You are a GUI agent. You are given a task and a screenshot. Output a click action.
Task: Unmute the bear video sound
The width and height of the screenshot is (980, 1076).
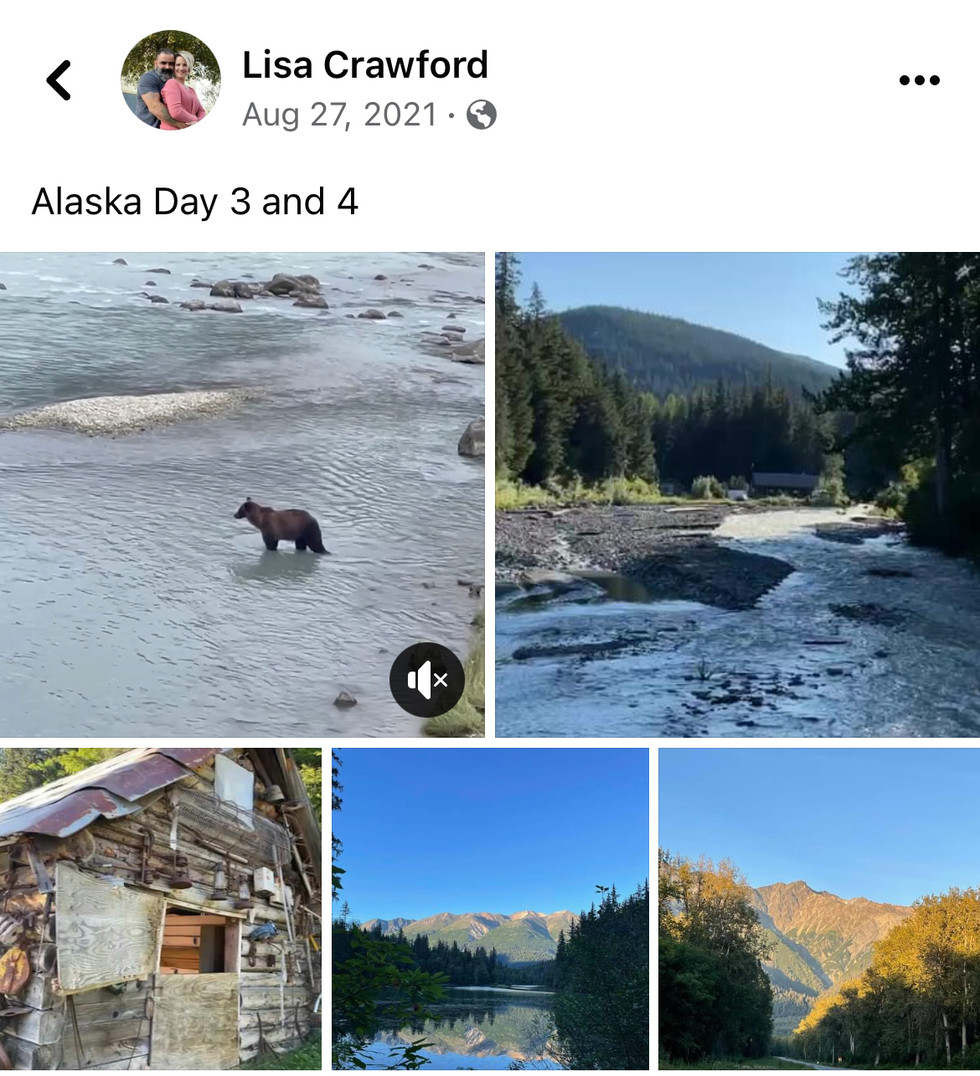coord(427,680)
